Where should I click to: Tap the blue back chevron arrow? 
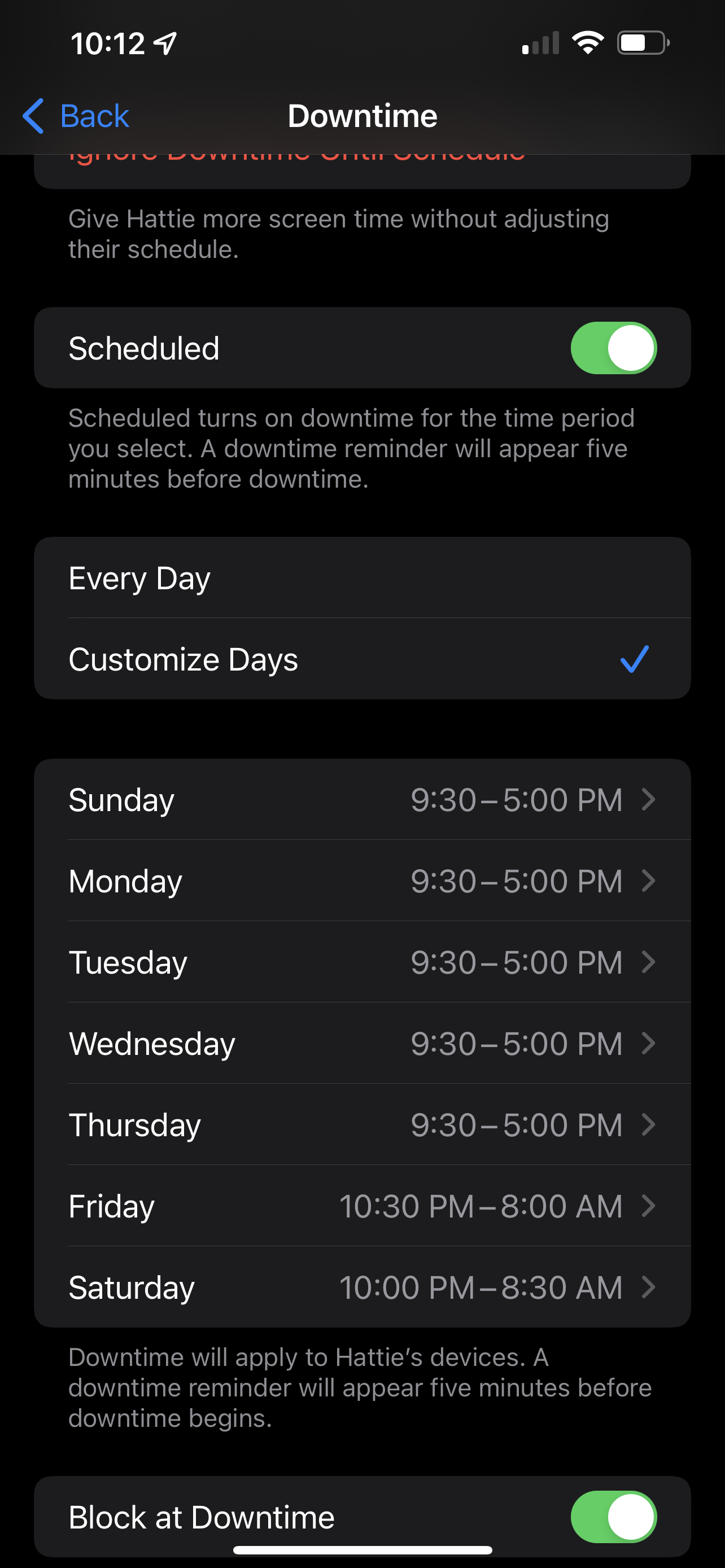click(x=33, y=116)
